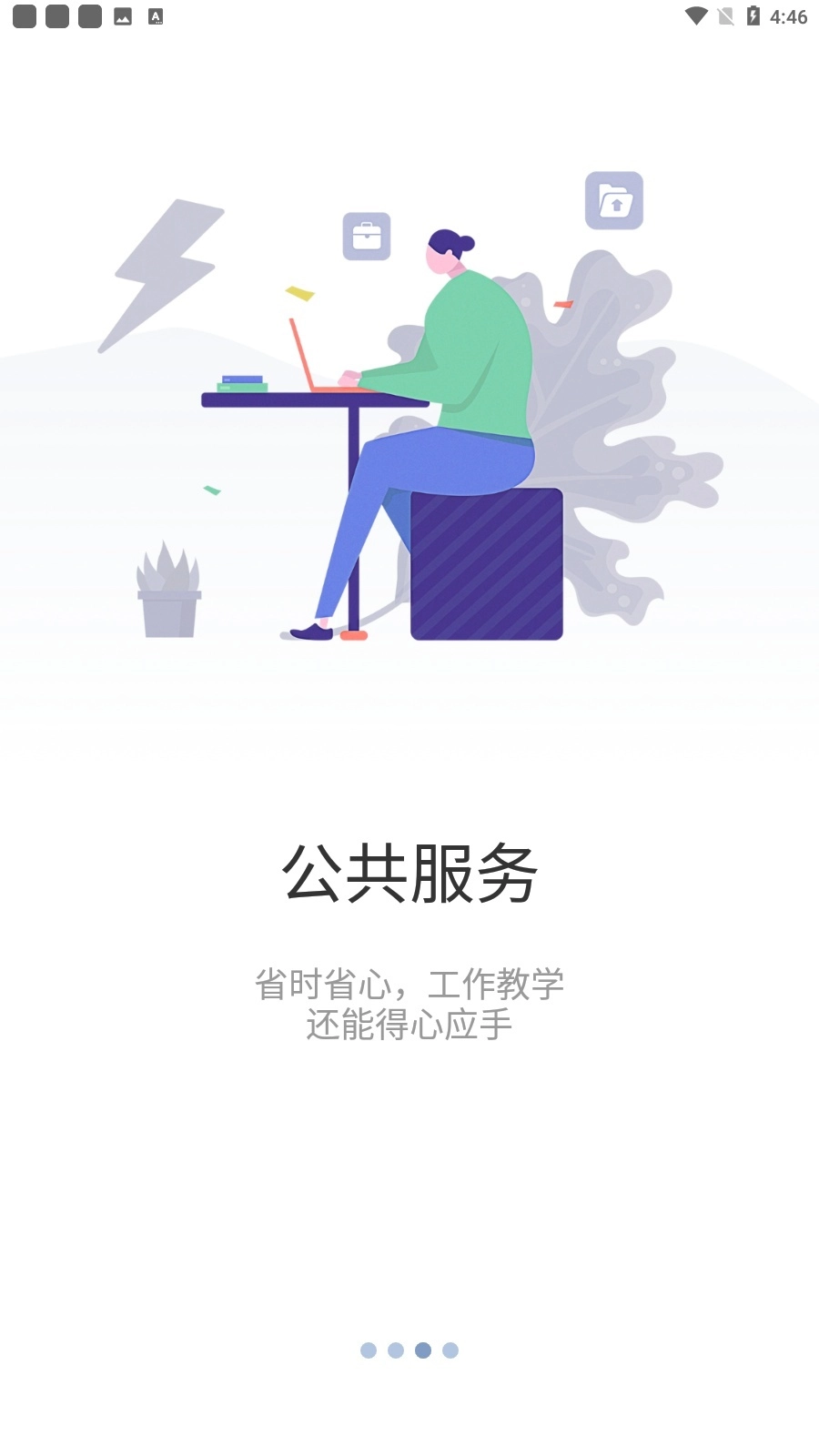Tap the clock showing 4:46
819x1456 pixels.
pos(788,15)
